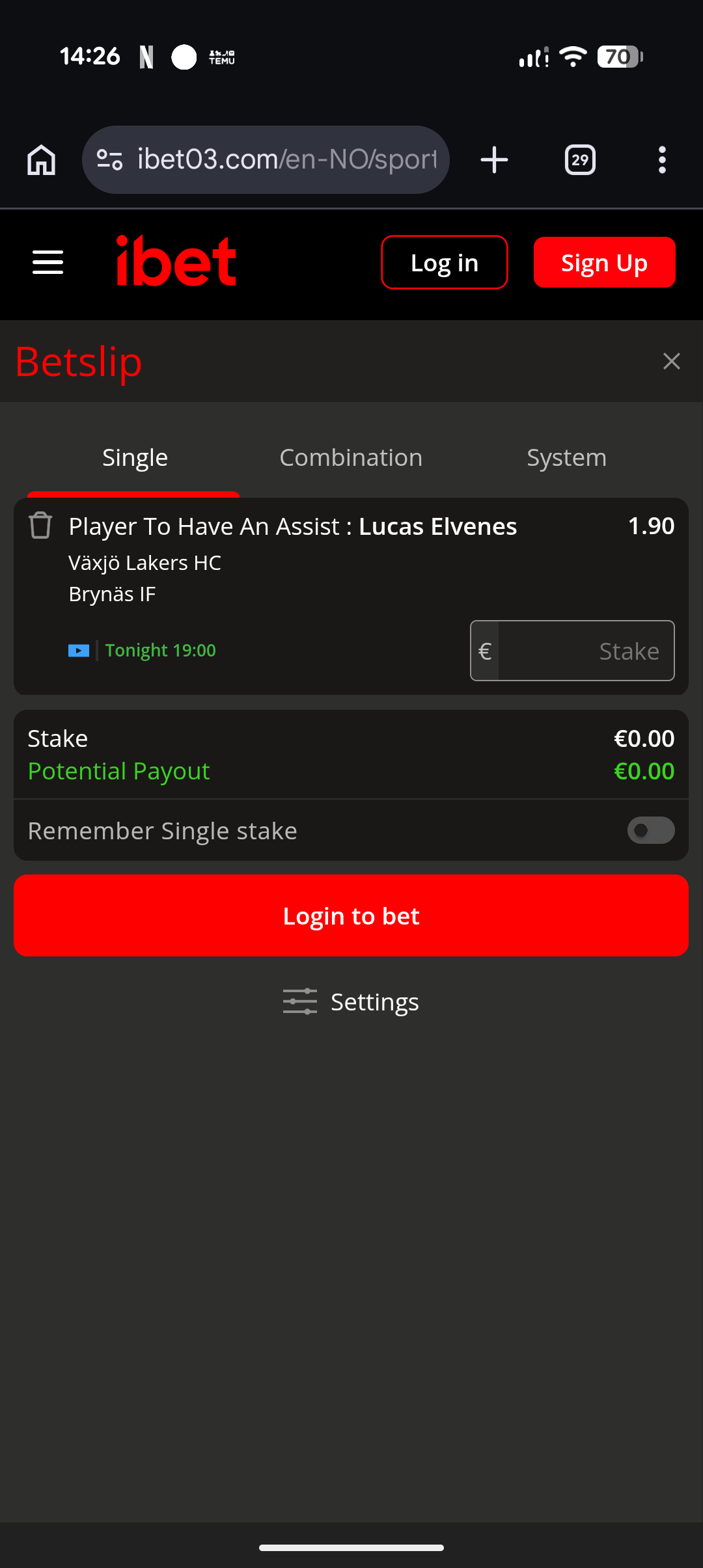The height and width of the screenshot is (1568, 703).
Task: Open the browser overflow menu
Action: (662, 159)
